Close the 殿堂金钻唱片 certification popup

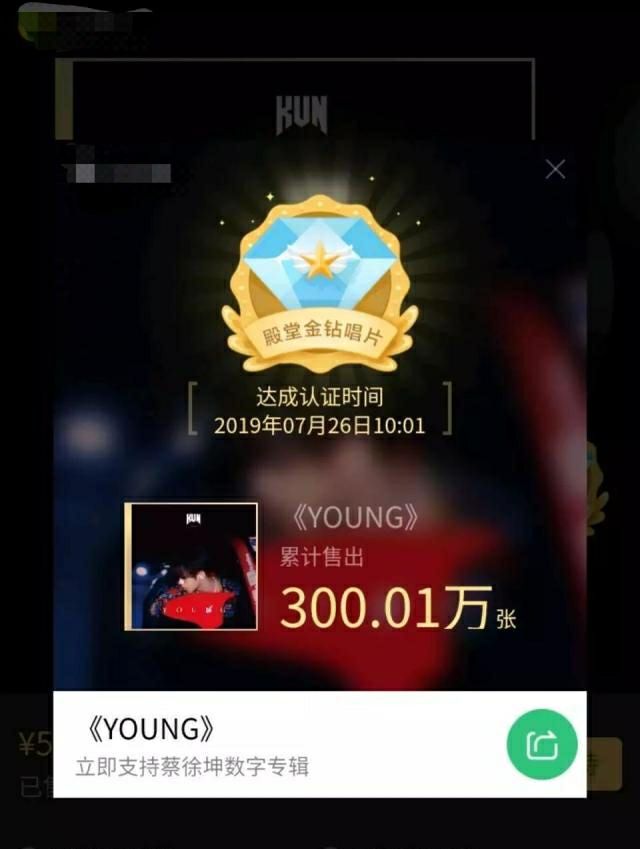point(555,169)
